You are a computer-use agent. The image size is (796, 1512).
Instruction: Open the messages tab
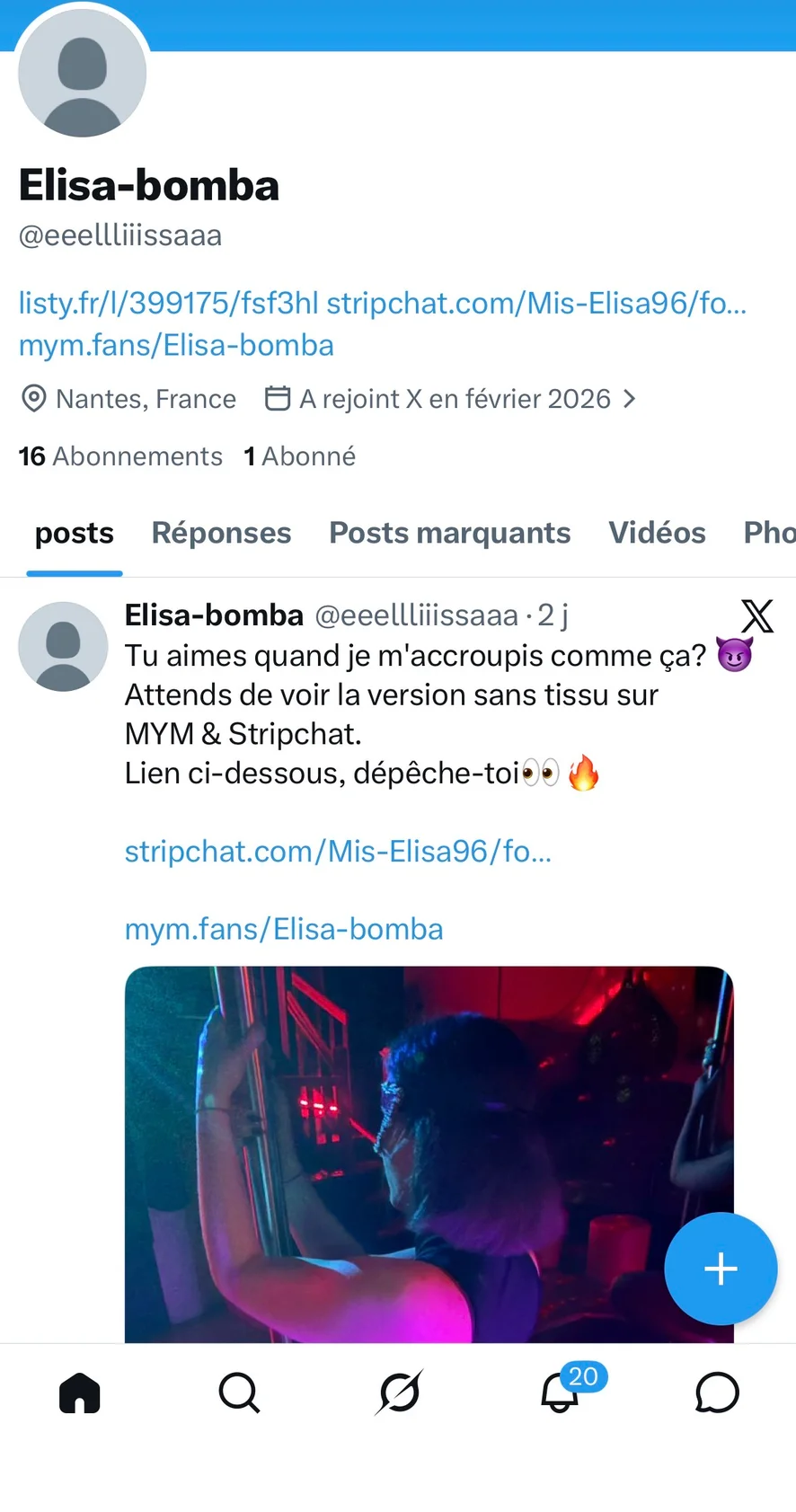(717, 1393)
